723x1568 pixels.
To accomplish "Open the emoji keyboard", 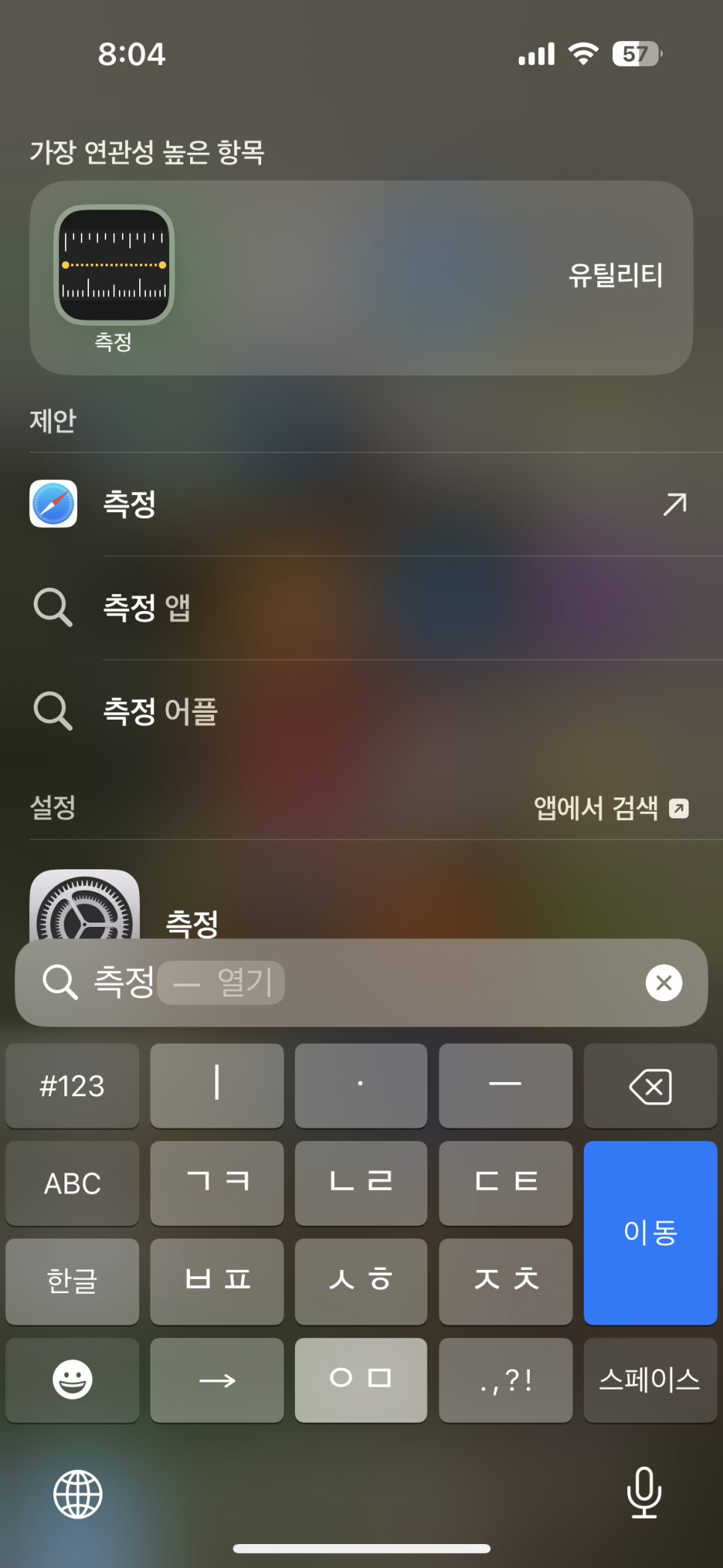I will tap(72, 1379).
